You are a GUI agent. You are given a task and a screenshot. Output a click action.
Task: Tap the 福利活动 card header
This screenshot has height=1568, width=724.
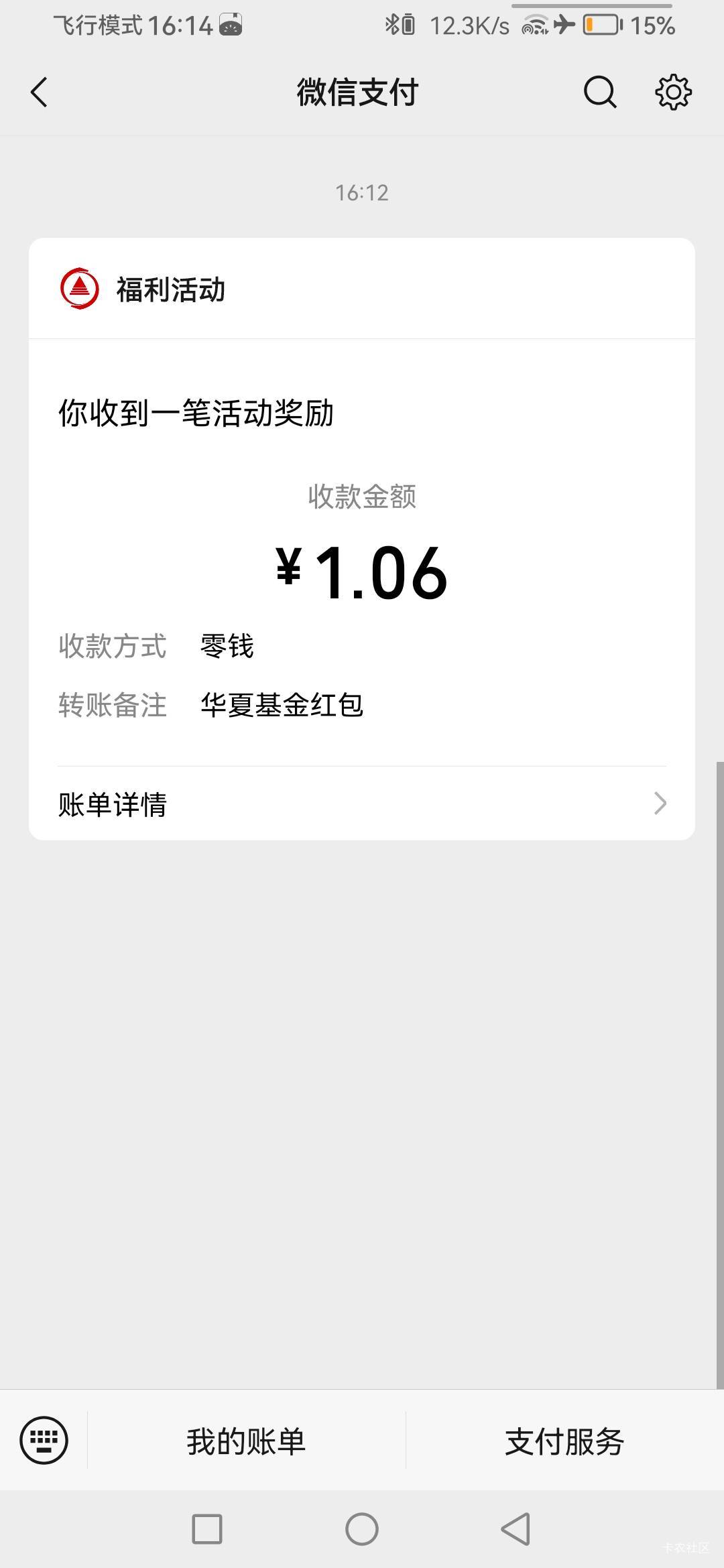[x=362, y=289]
